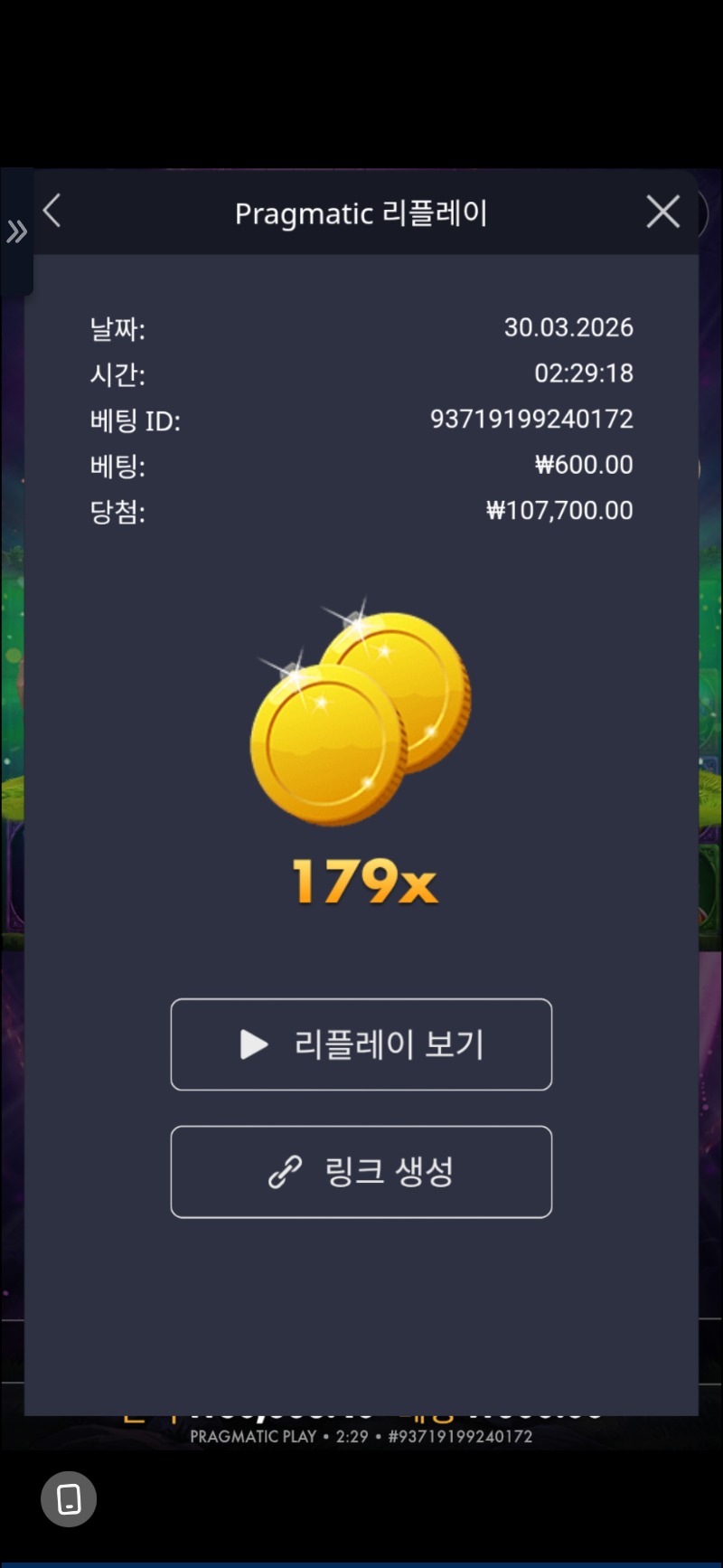The height and width of the screenshot is (1568, 723).
Task: Tap 링크 생성 to create share link
Action: (x=361, y=1172)
